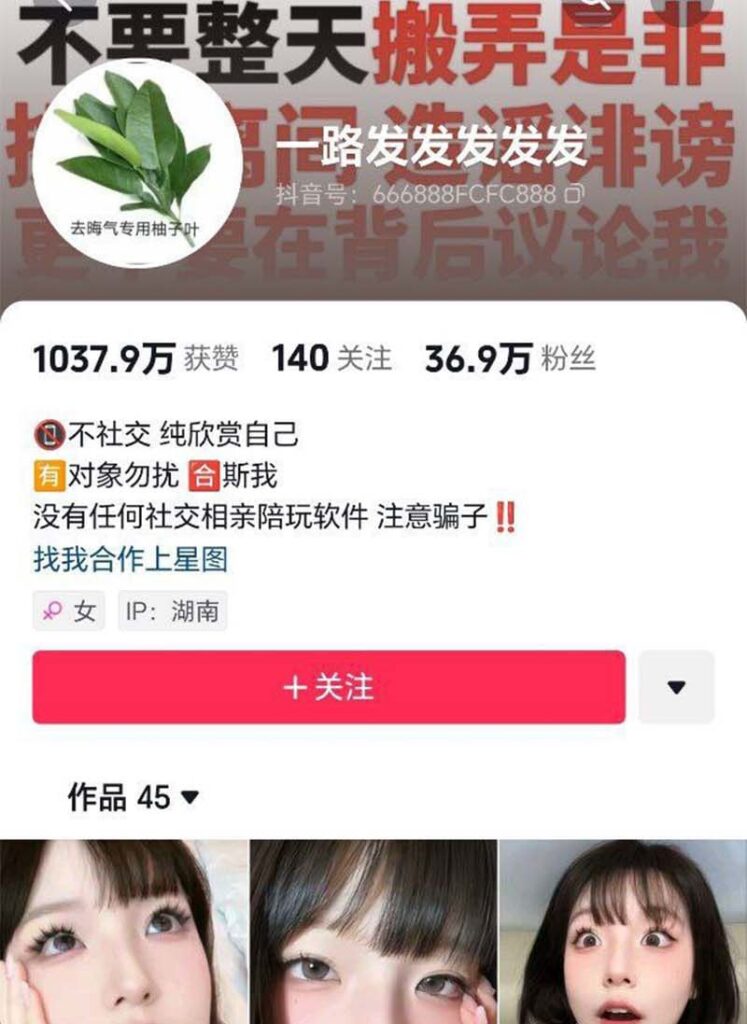
Task: View the 140 关注 following list
Action: (331, 359)
